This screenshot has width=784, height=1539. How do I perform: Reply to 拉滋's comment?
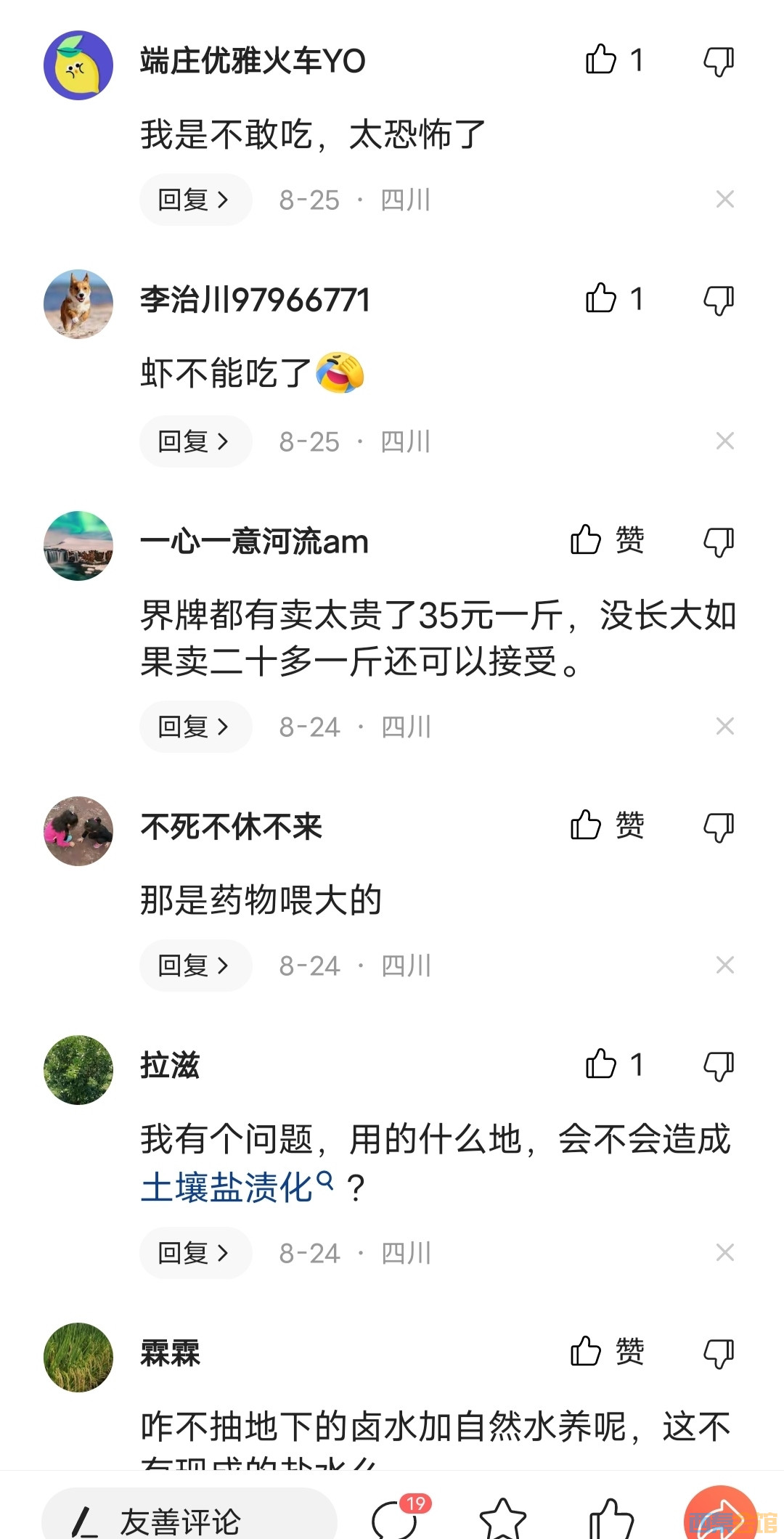195,1252
